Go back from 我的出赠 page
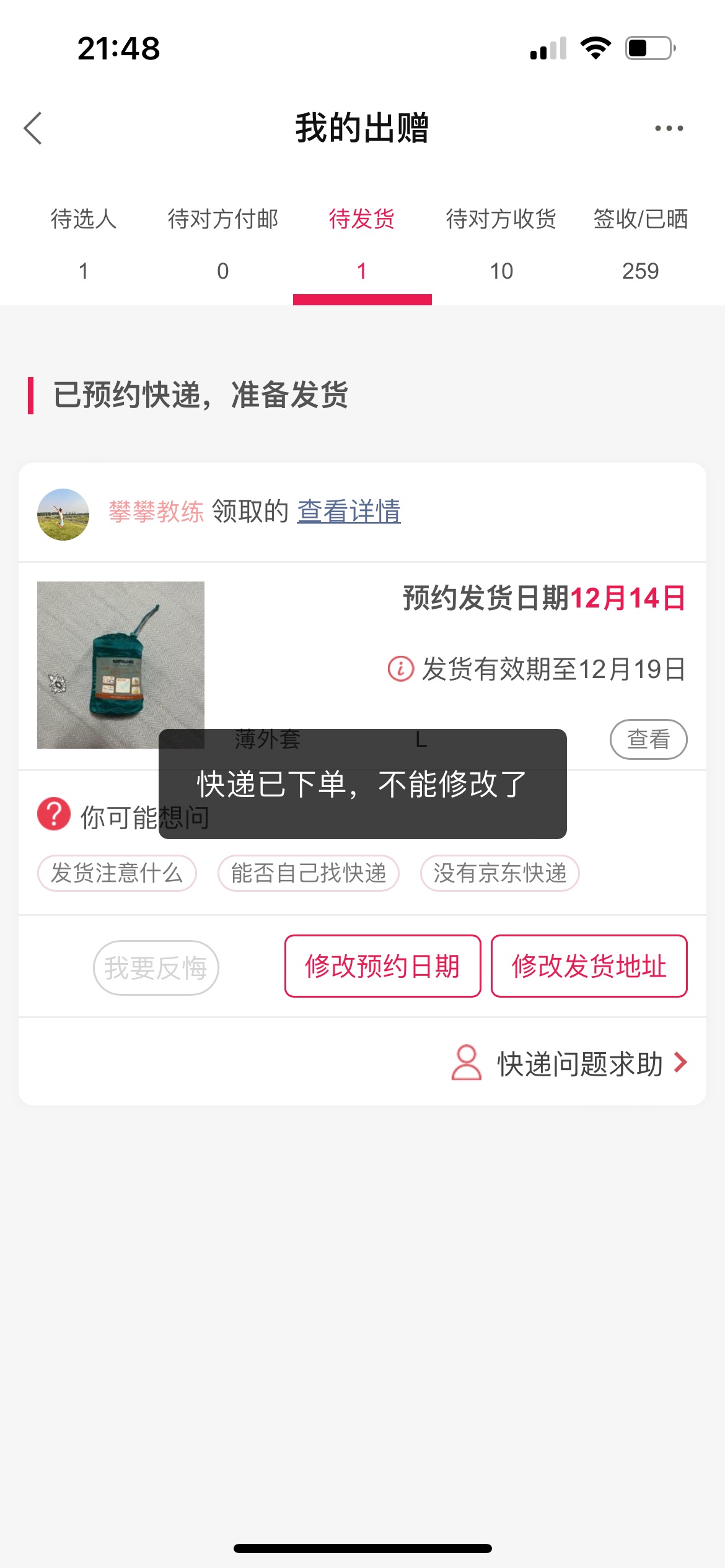Image resolution: width=725 pixels, height=1568 pixels. click(33, 128)
